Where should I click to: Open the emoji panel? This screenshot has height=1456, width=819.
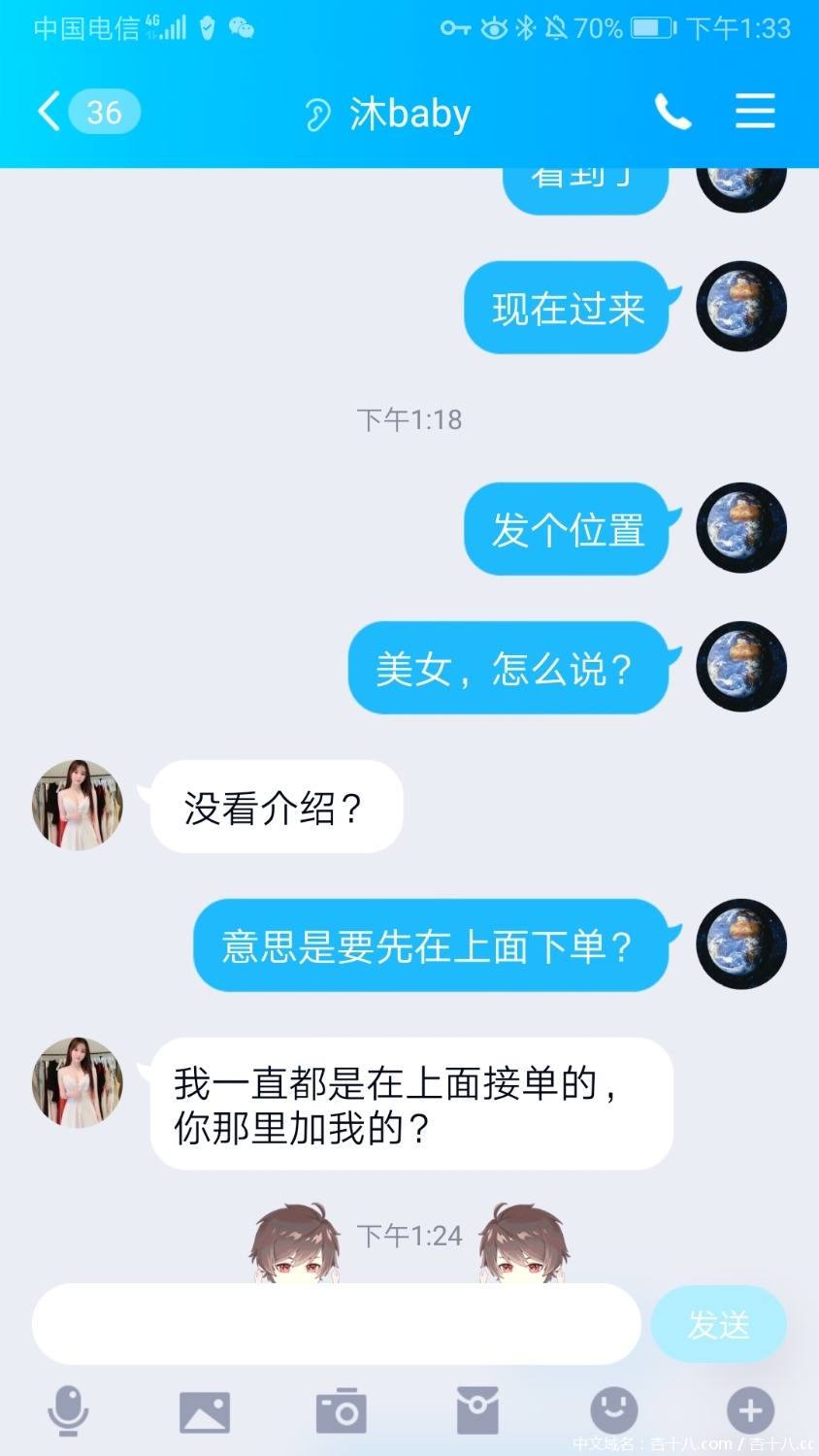coord(614,1410)
